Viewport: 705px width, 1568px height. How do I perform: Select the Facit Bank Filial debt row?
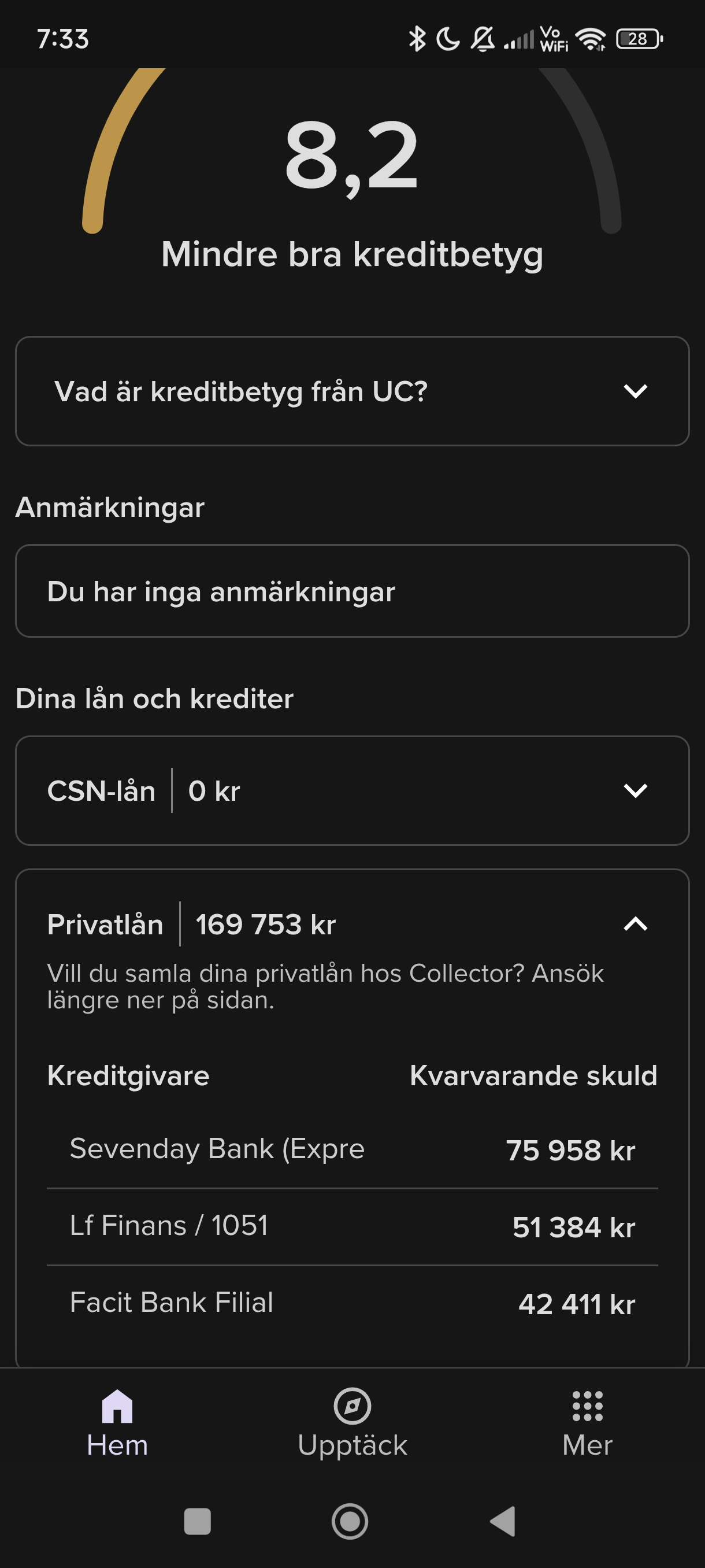click(x=352, y=1303)
